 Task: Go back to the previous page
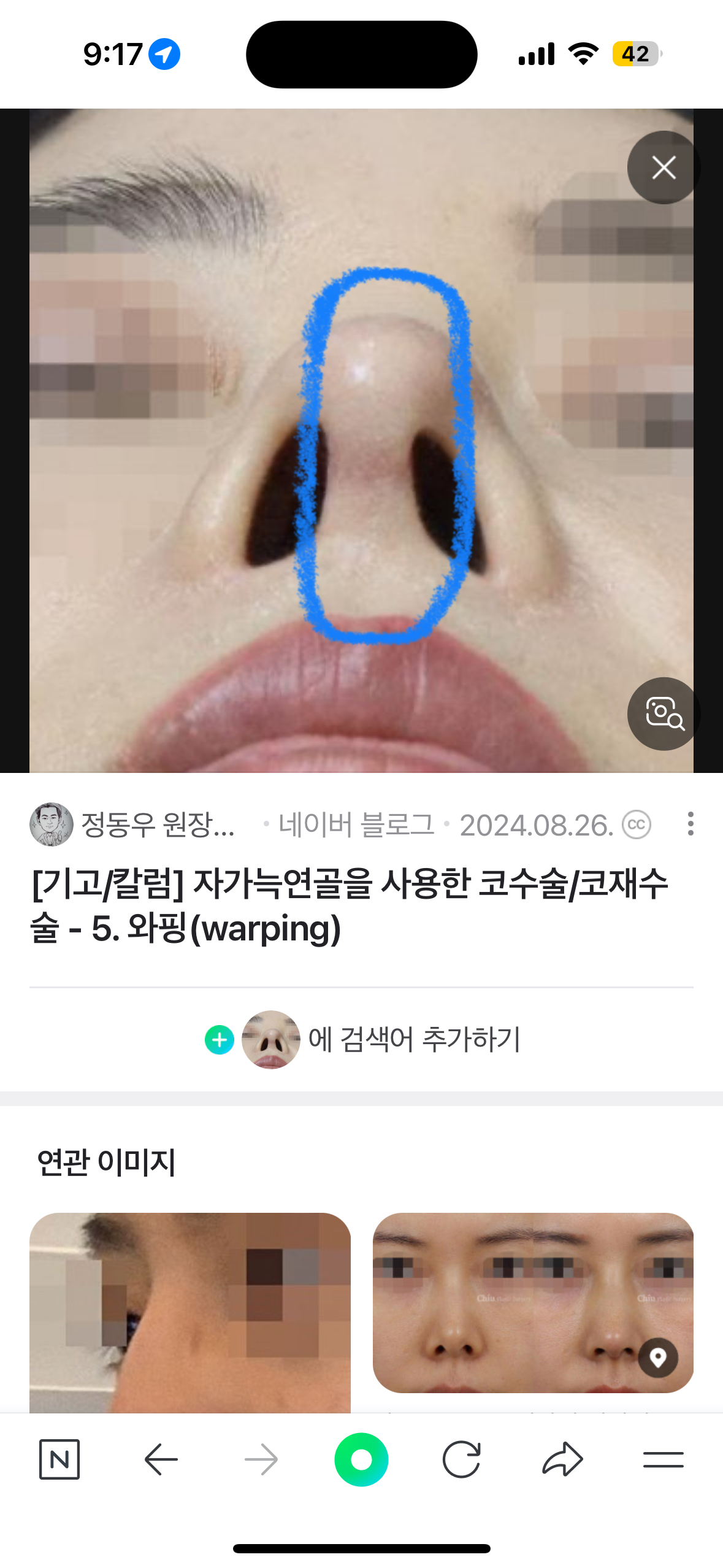[161, 1459]
